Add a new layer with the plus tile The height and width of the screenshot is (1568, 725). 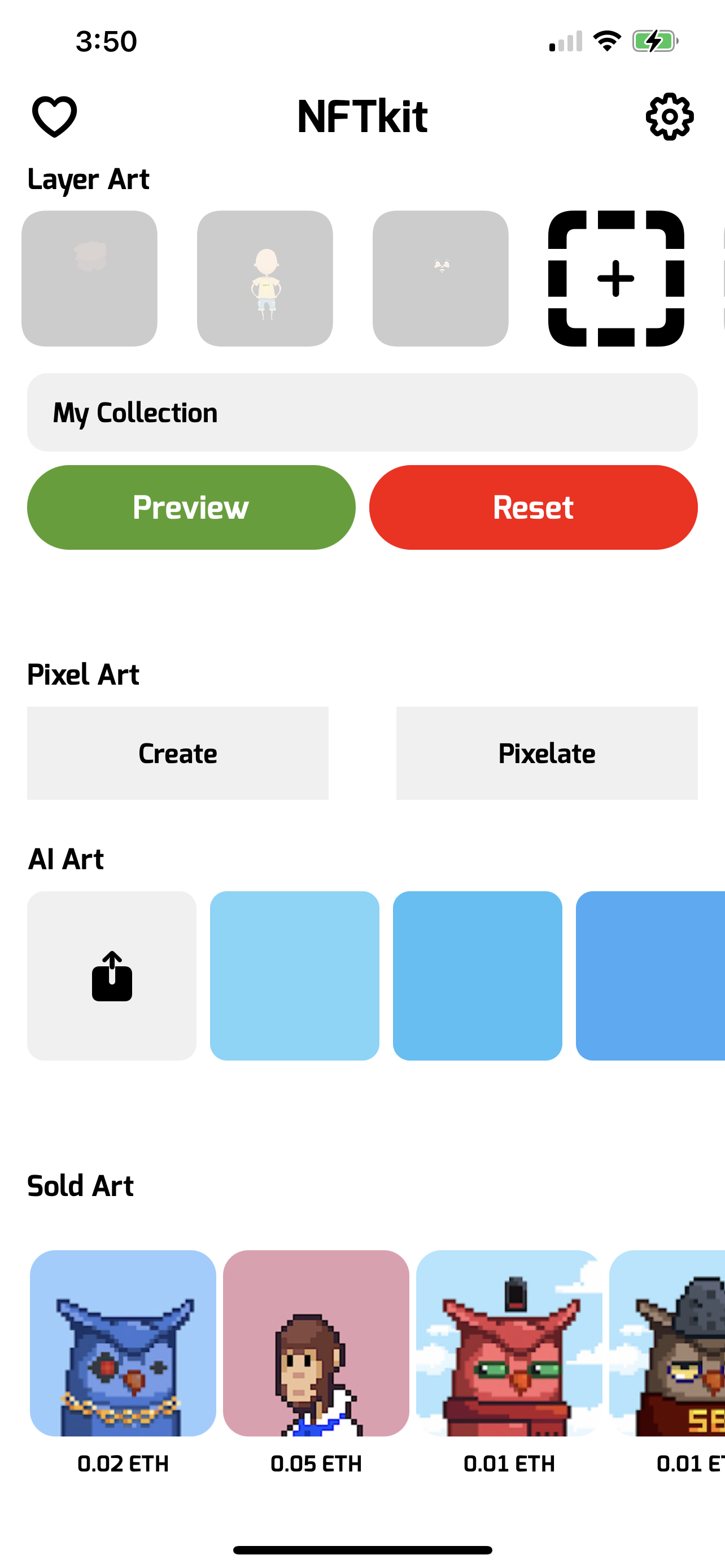click(x=616, y=278)
